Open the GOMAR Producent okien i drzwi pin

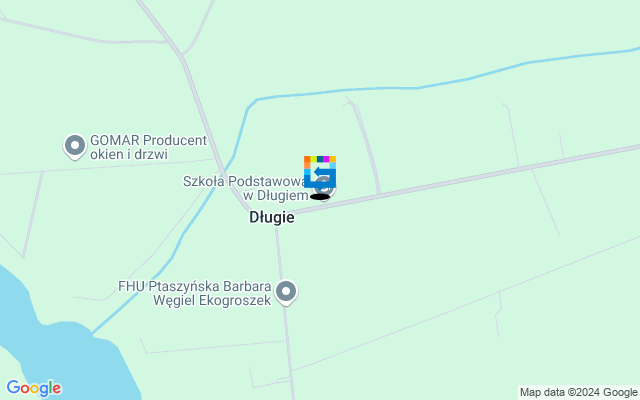[74, 146]
